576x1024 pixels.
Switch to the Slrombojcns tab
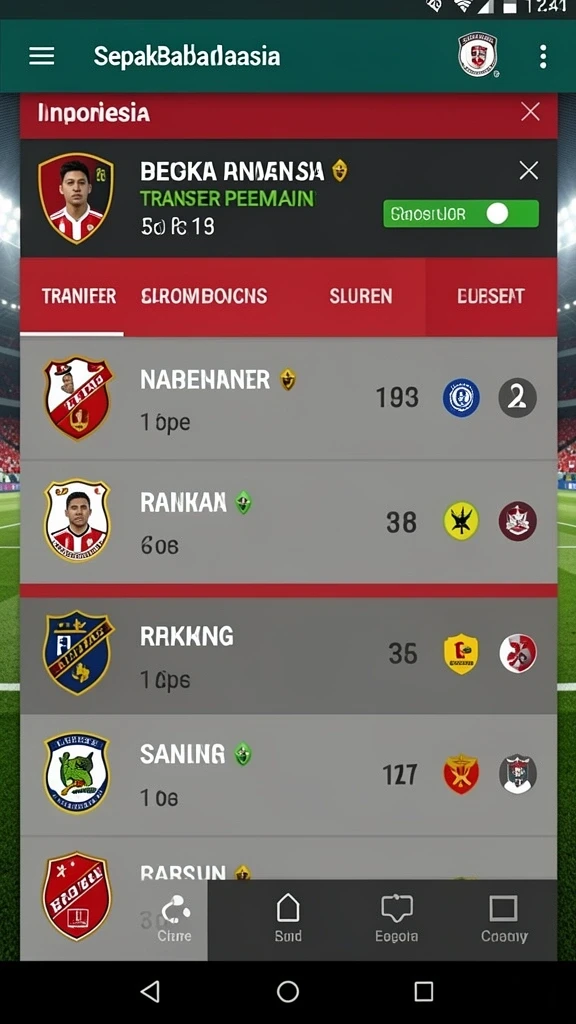(204, 296)
